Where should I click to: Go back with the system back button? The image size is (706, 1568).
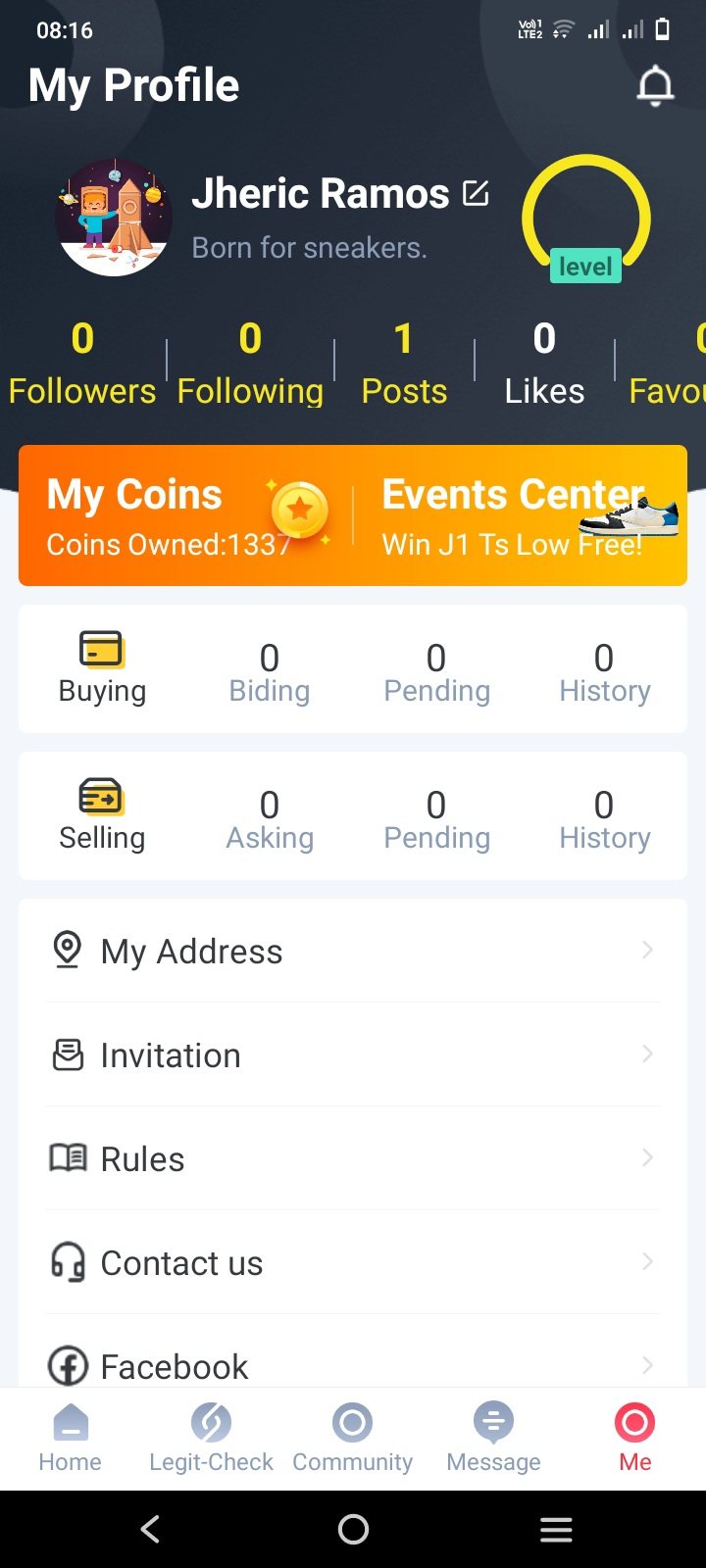(150, 1529)
